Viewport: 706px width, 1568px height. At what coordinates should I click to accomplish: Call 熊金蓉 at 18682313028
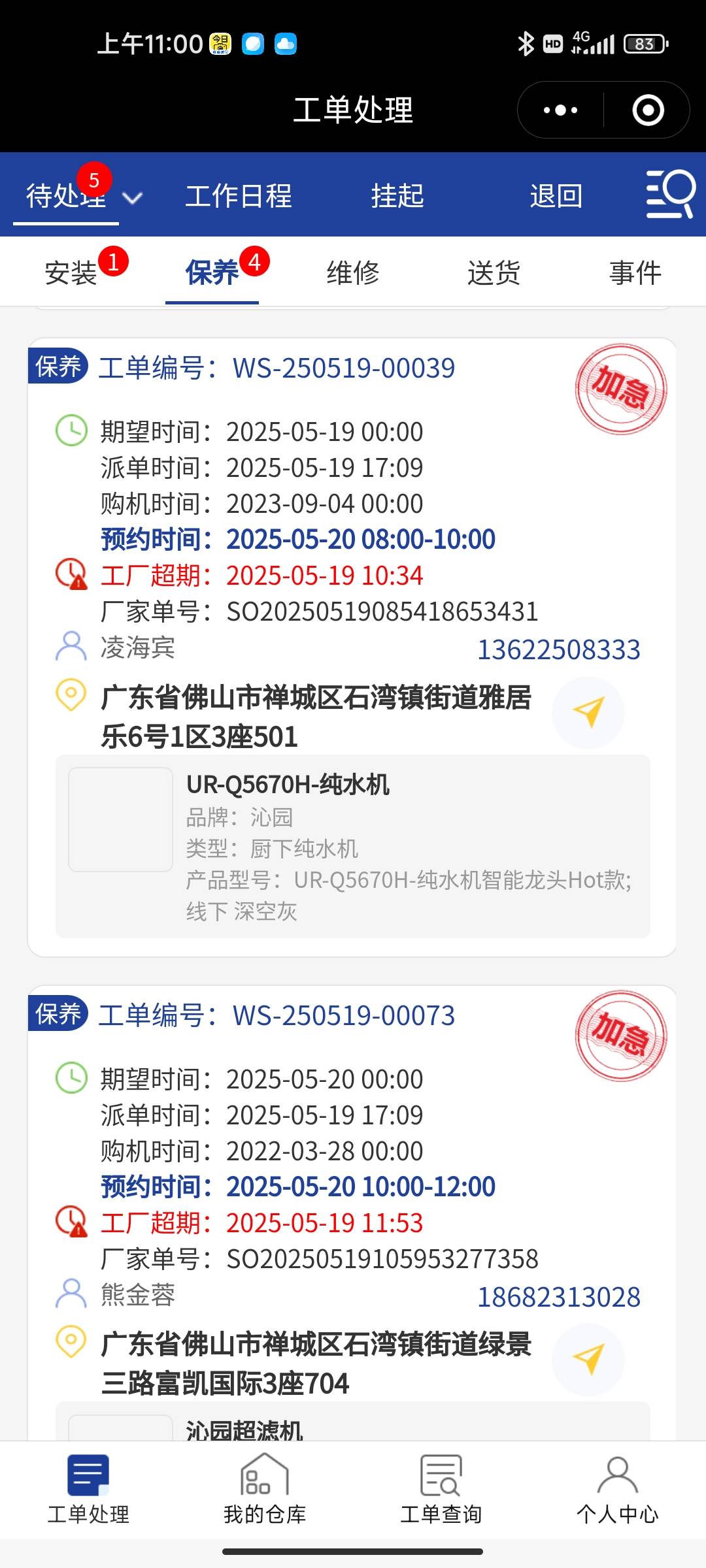559,1298
